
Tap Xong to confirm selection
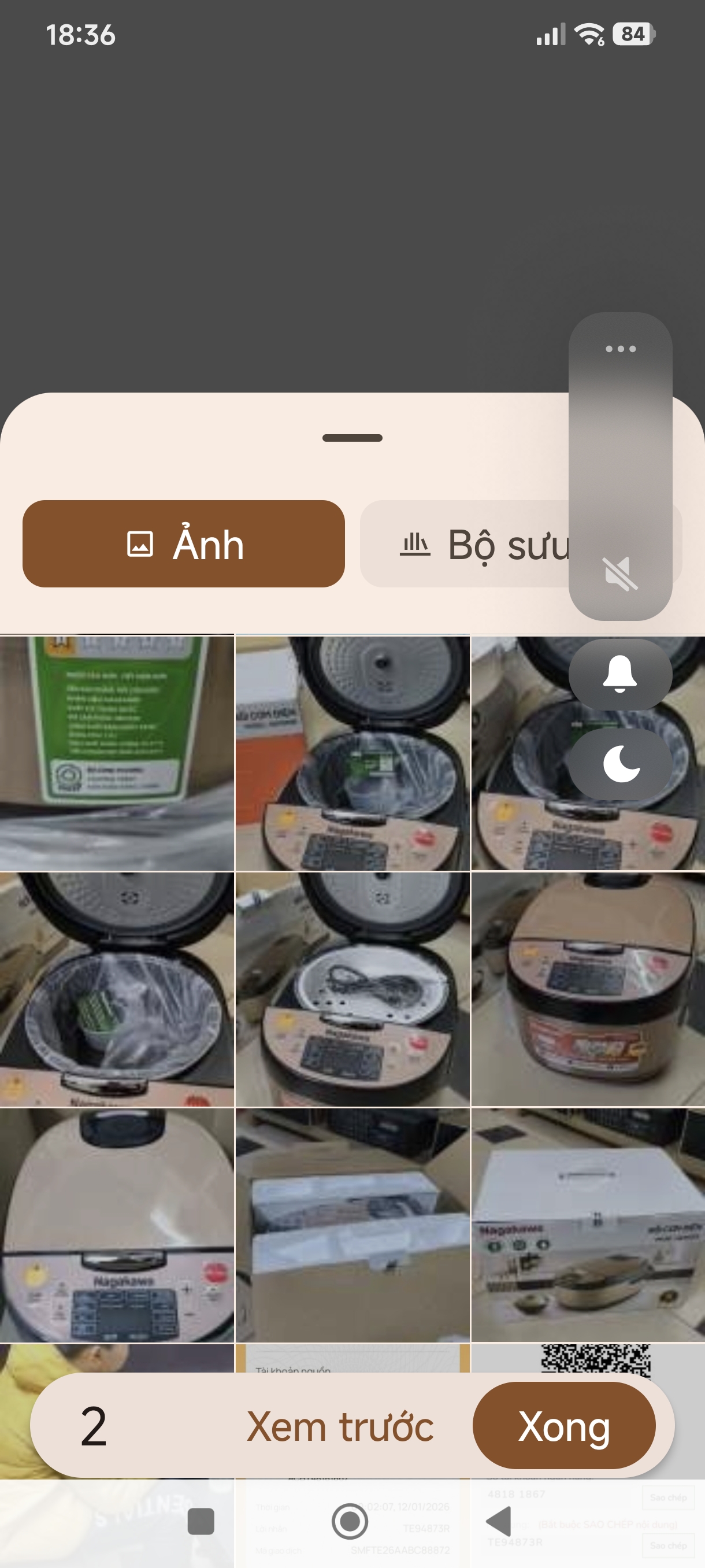pos(563,1426)
